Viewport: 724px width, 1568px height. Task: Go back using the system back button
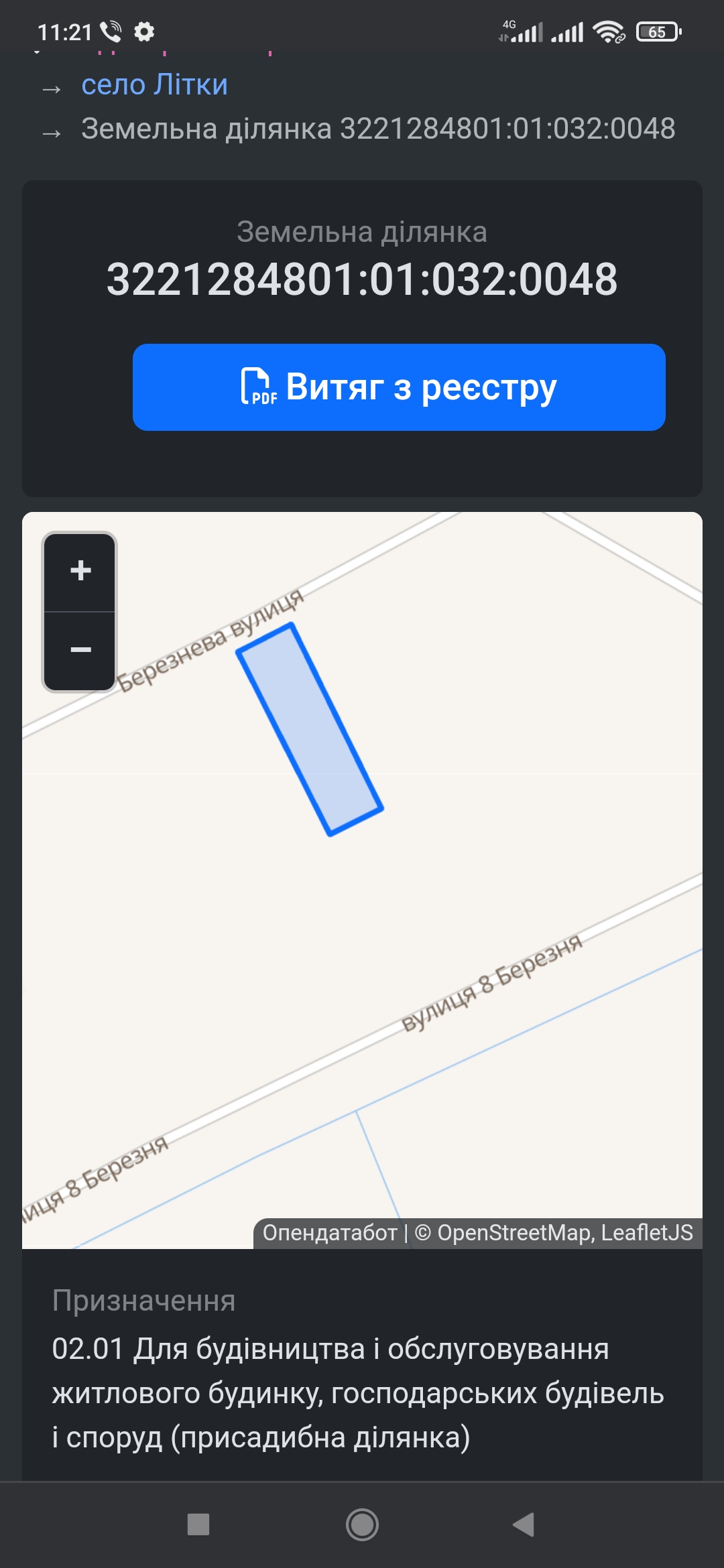point(524,1524)
